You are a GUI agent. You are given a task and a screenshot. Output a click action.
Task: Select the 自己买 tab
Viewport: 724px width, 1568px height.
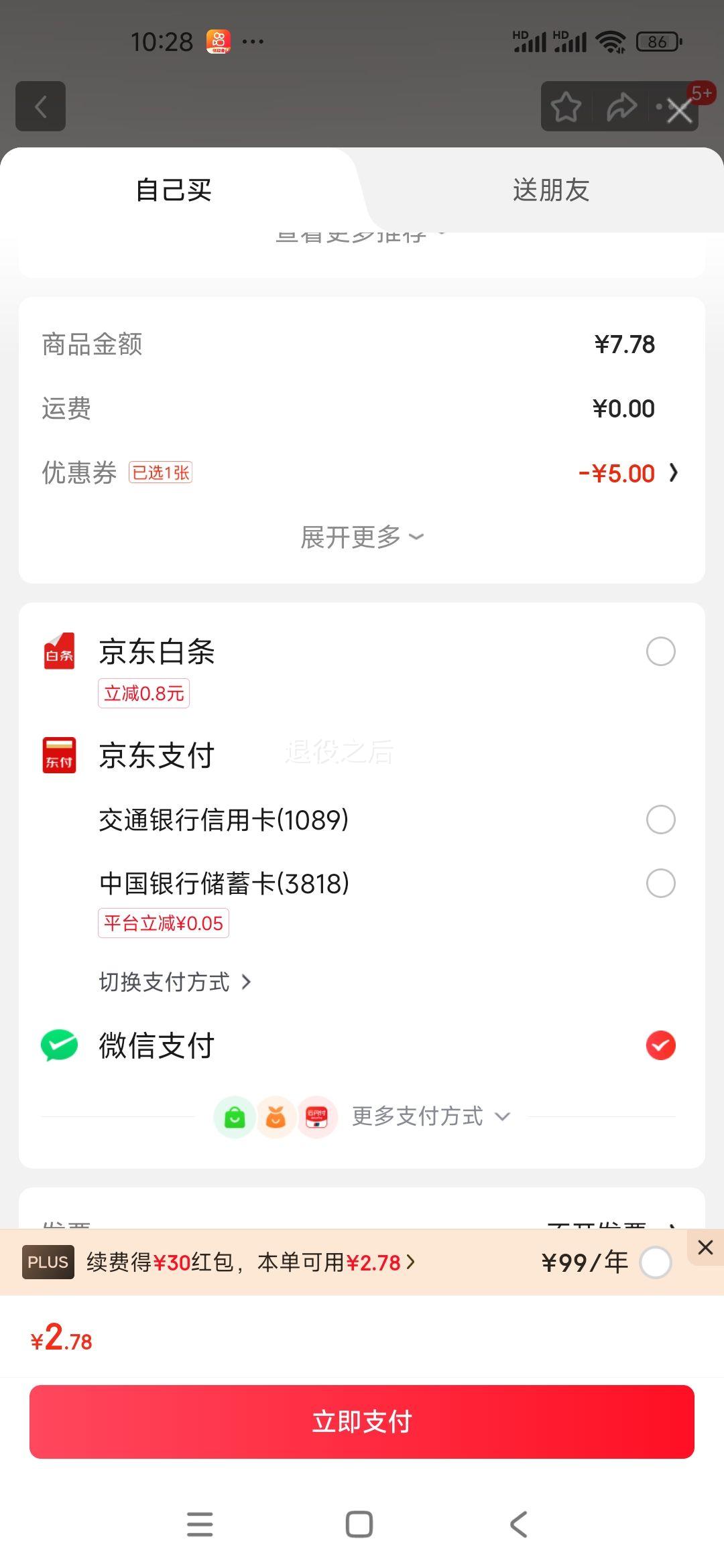174,190
